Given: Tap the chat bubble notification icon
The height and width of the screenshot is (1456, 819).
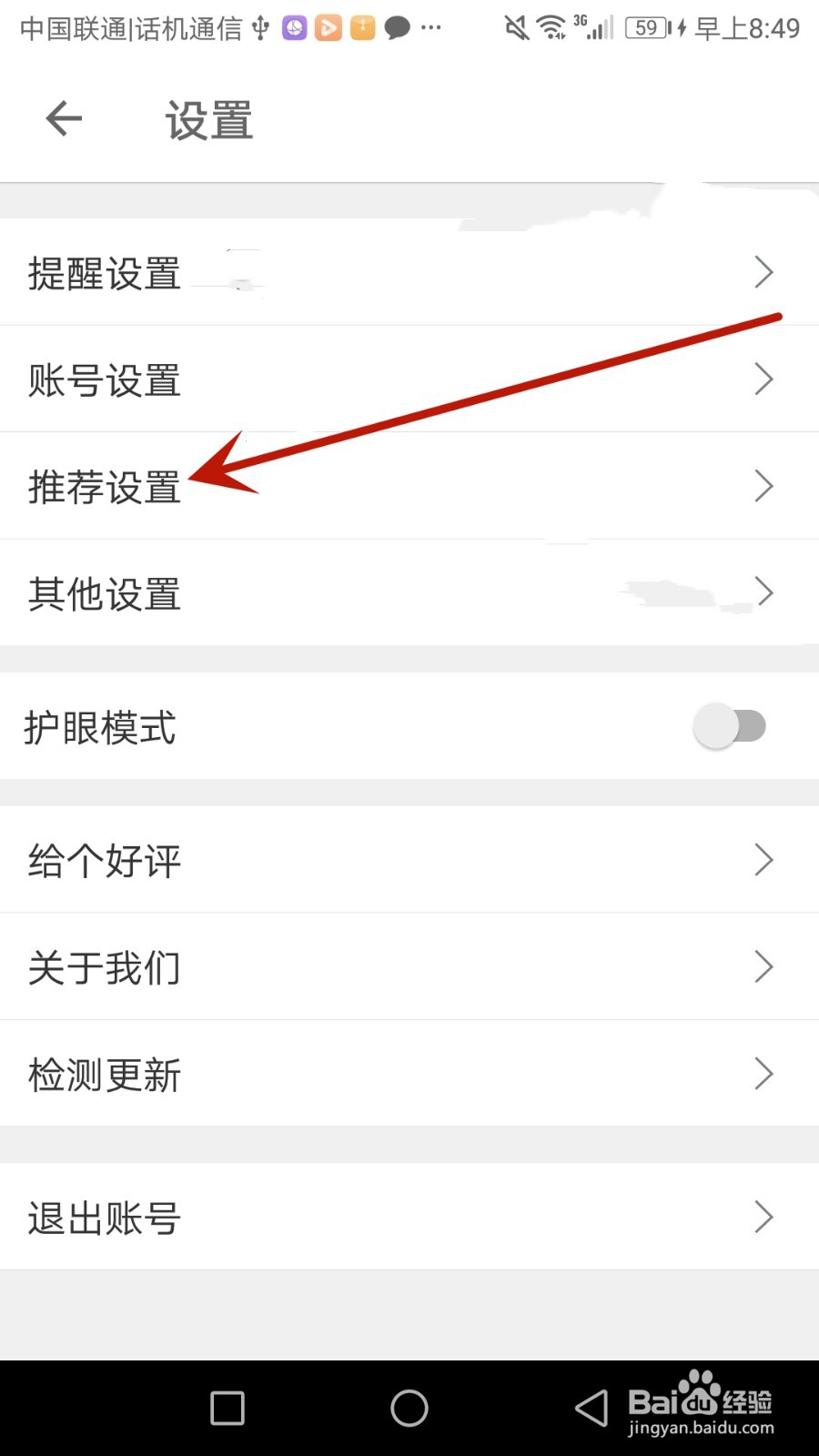Looking at the screenshot, I should [x=398, y=27].
